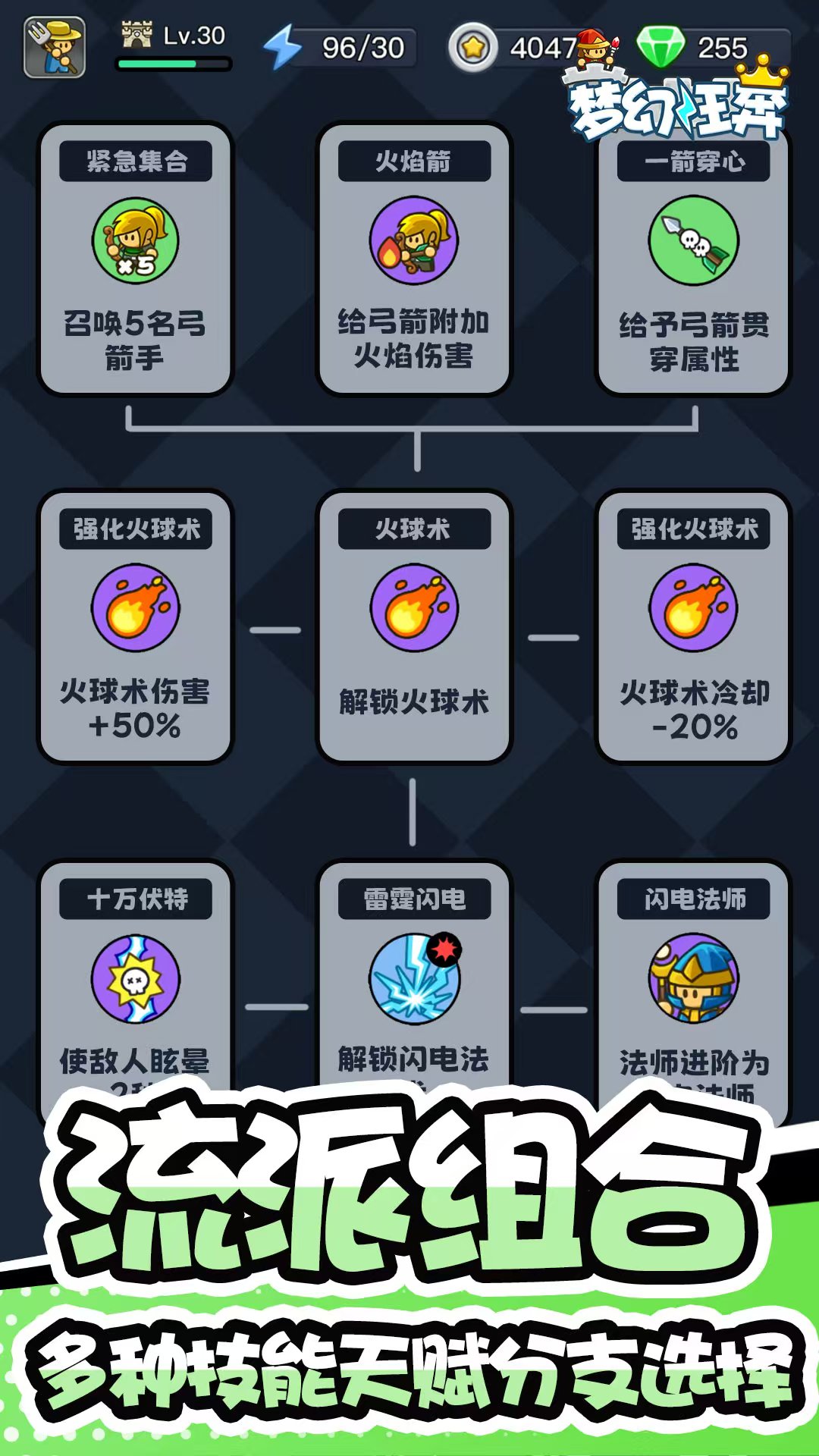
Task: Open the star currency 4047 display
Action: point(523,45)
